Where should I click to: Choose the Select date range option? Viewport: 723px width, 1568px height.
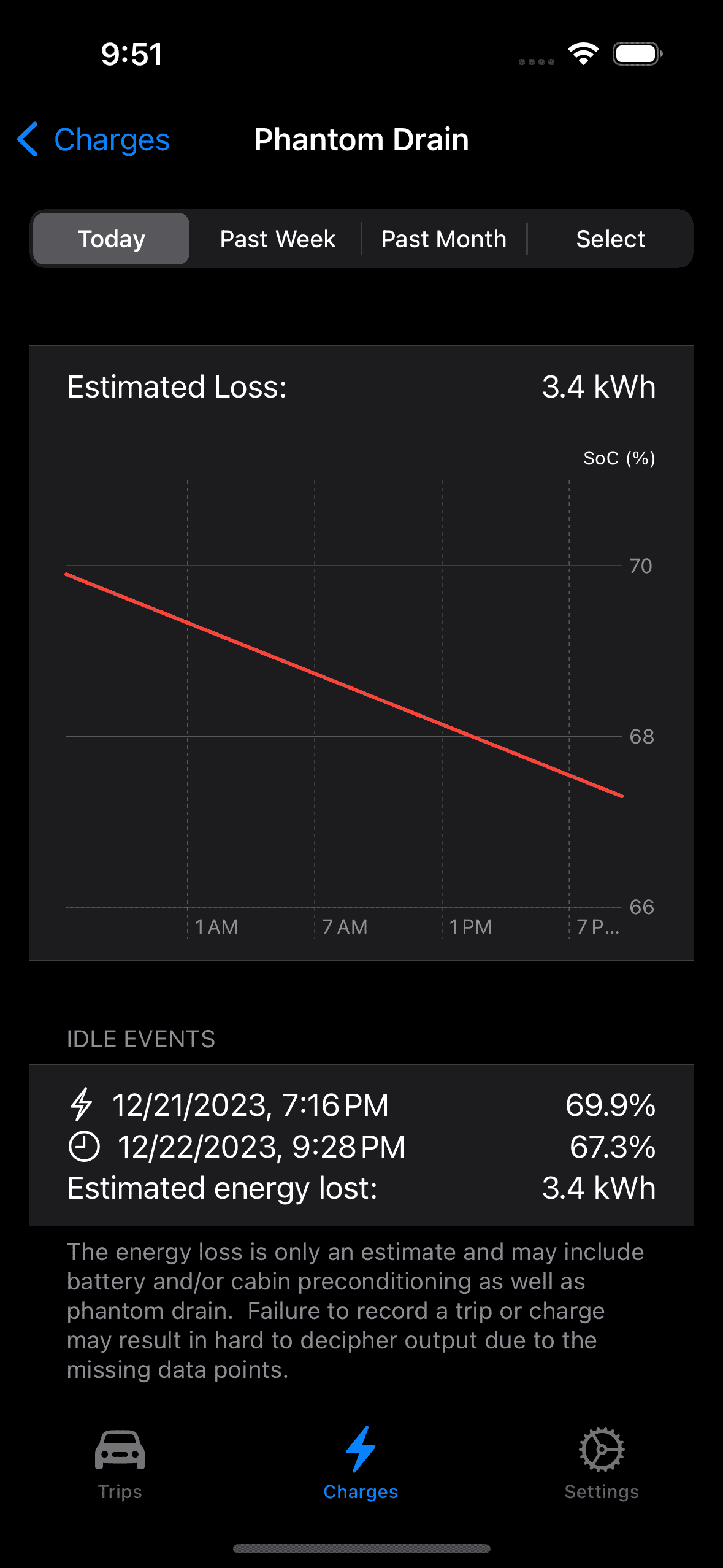coord(610,239)
